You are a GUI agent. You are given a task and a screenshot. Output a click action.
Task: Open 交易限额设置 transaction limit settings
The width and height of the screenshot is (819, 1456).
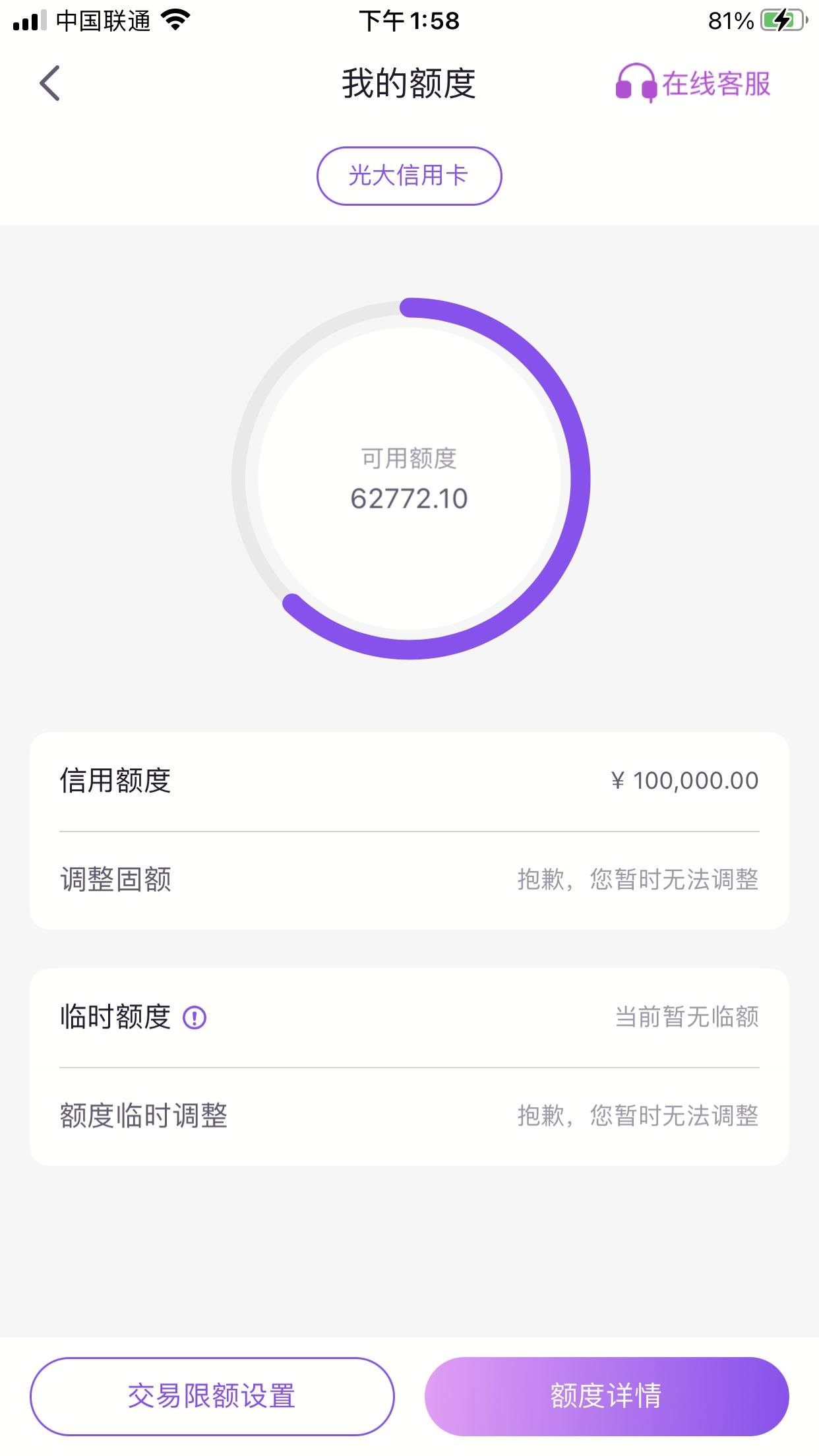(212, 1396)
